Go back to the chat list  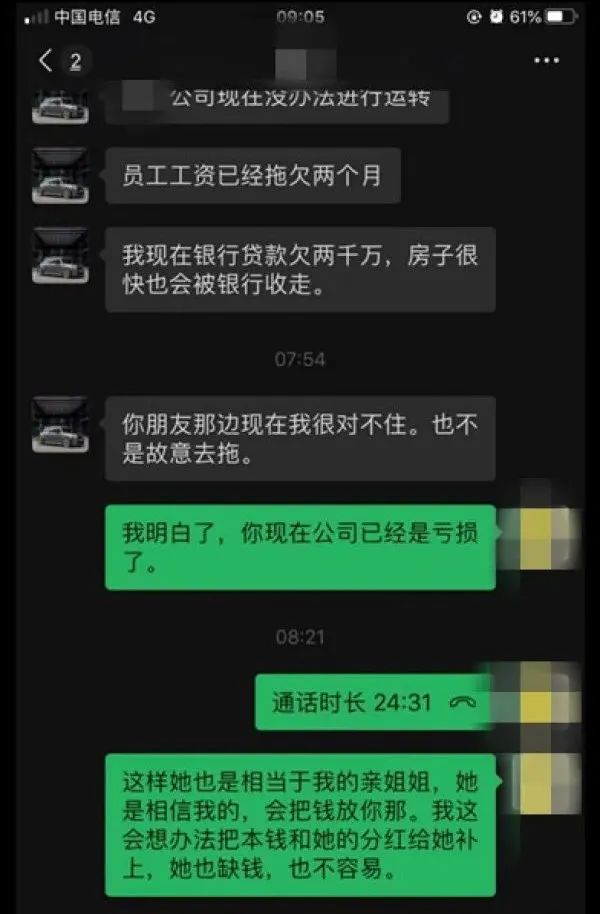tap(46, 61)
